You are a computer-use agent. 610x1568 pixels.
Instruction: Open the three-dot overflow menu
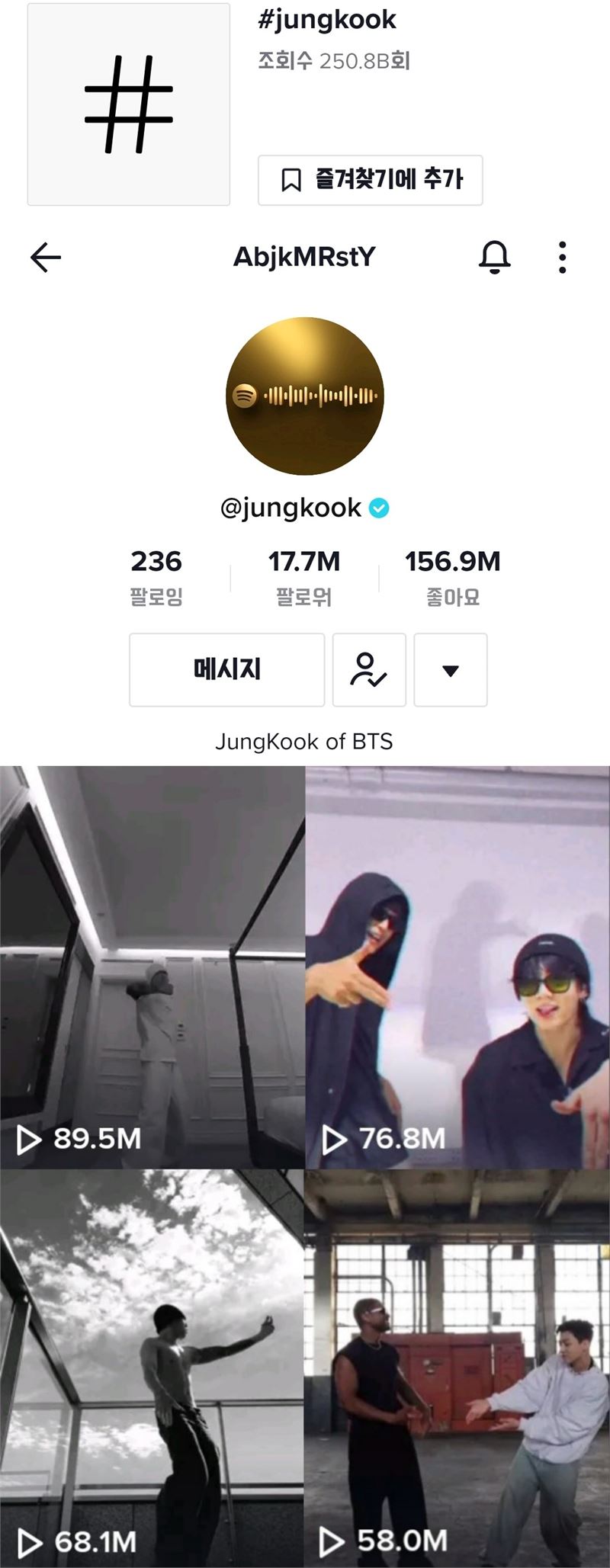(562, 258)
